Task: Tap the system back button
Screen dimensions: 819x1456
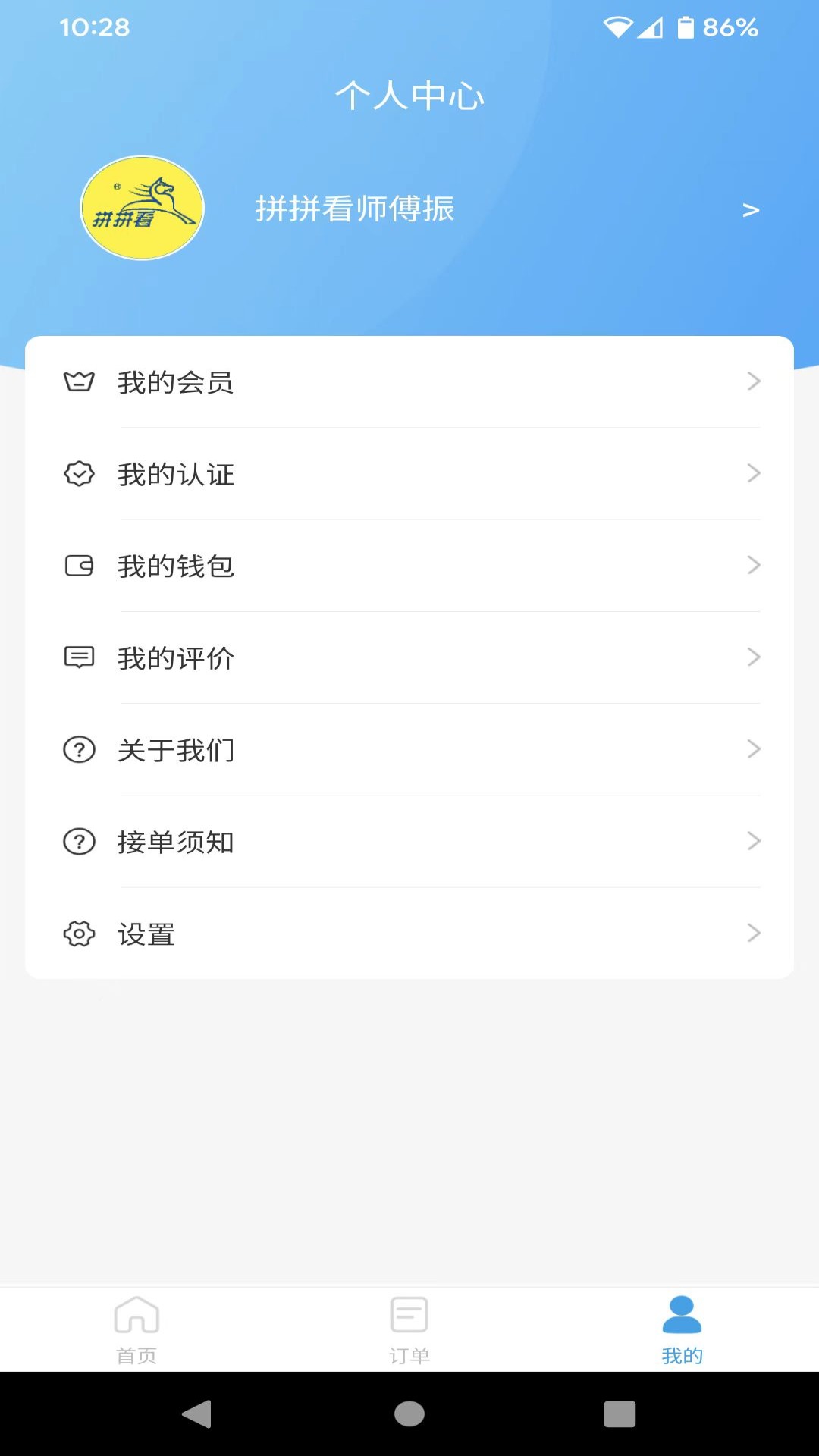Action: [x=197, y=1414]
